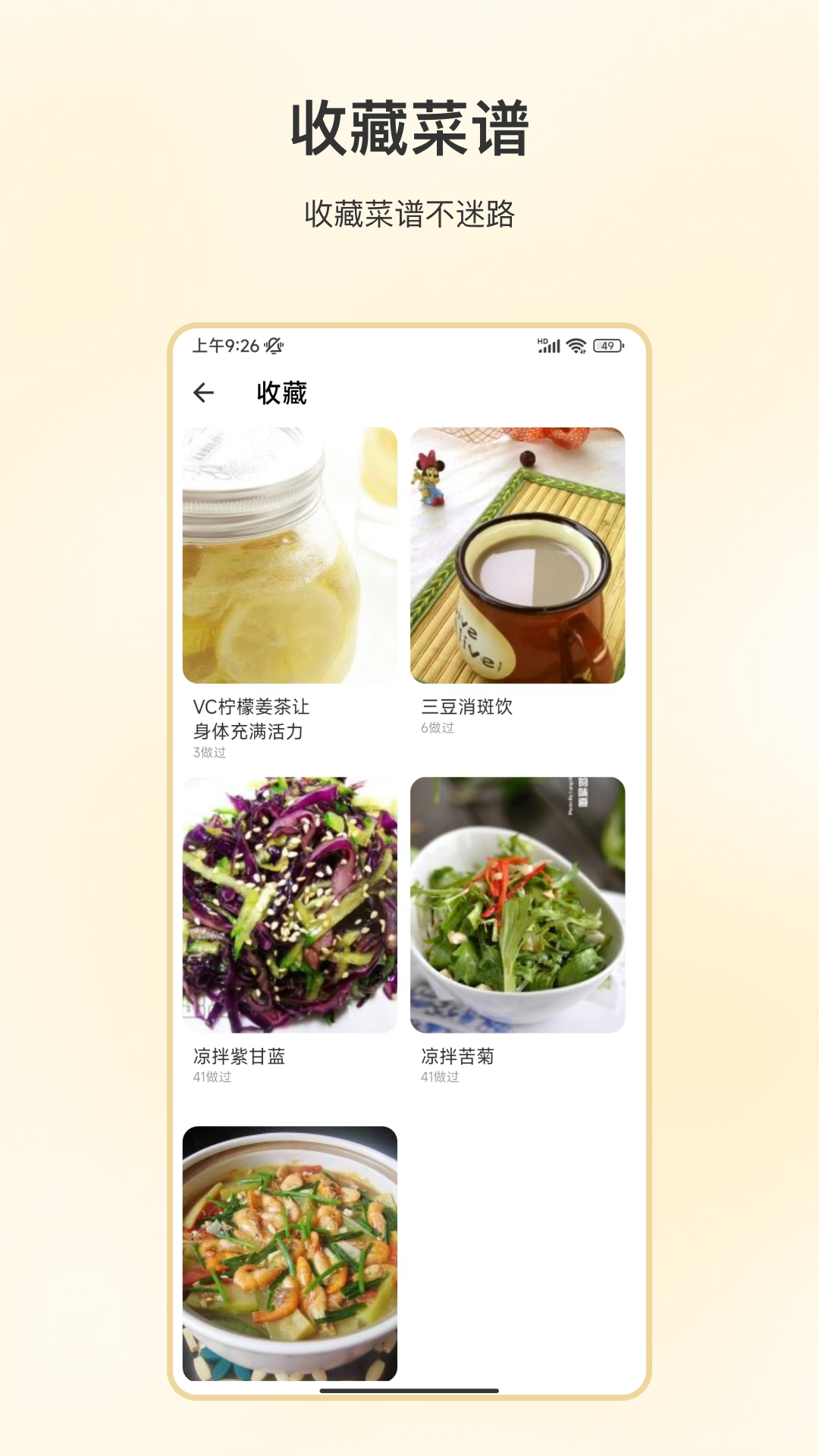Tap the battery indicator showing 49

coord(607,347)
